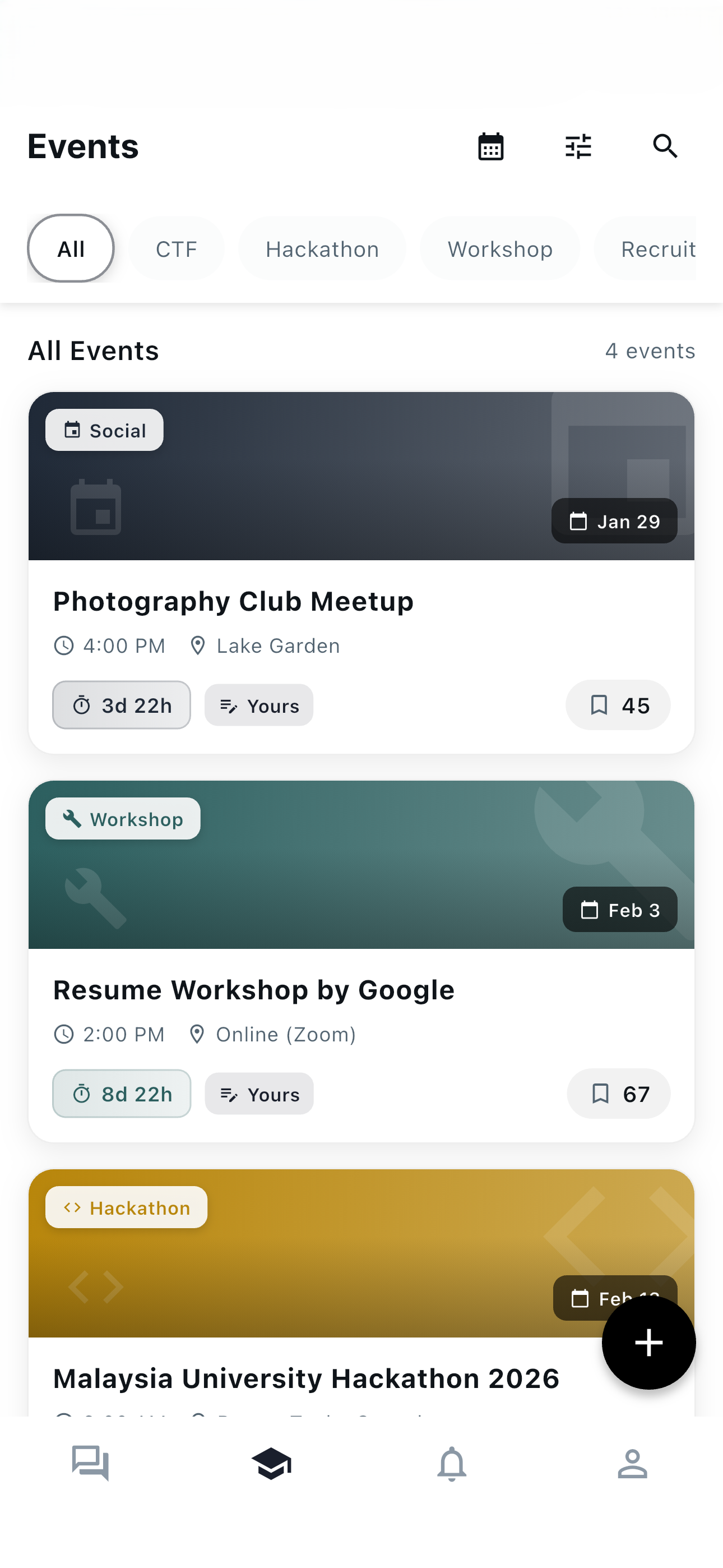This screenshot has width=723, height=1568.
Task: Select the Hackathon filter chip
Action: point(322,248)
